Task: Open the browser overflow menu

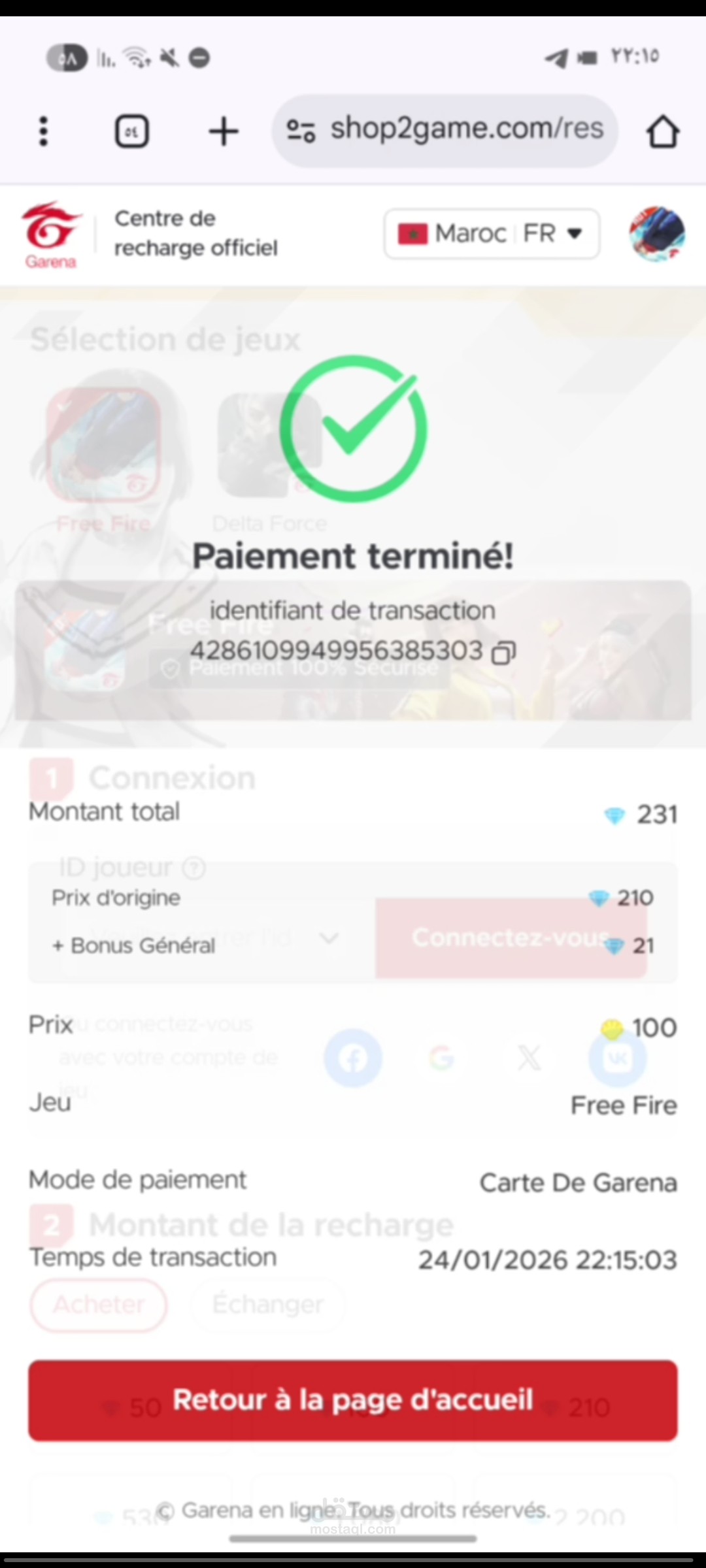Action: [x=43, y=131]
